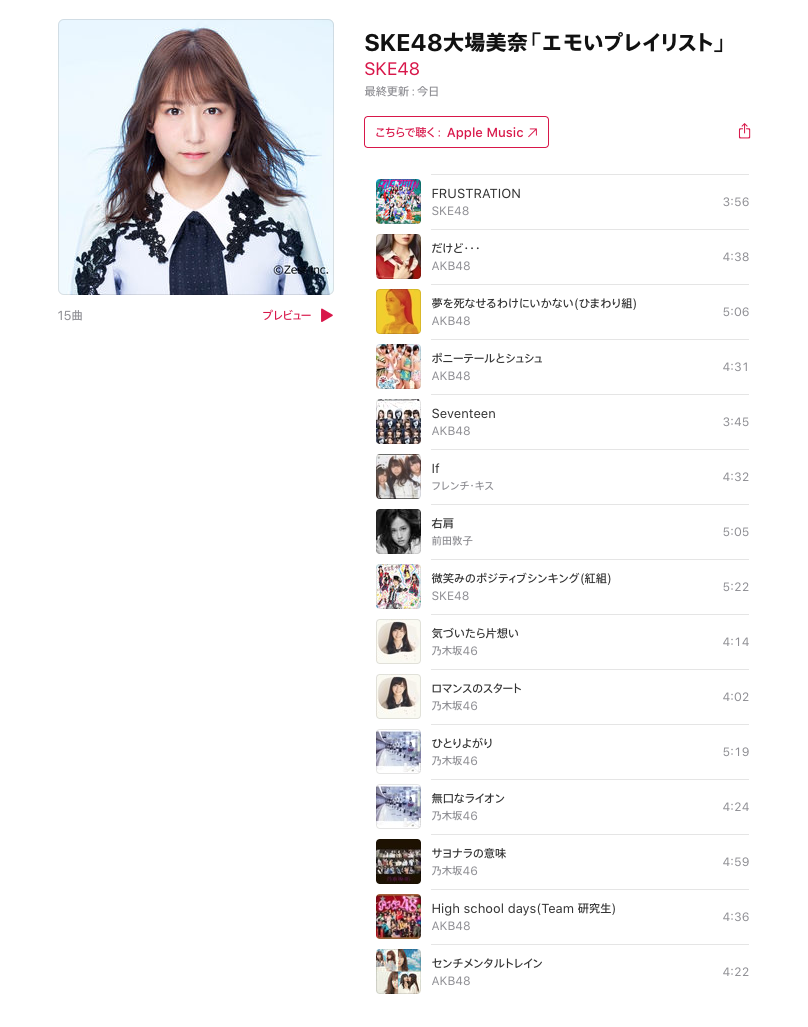Open 無口なライオン track
Screen dimensions: 808x1027
click(562, 807)
